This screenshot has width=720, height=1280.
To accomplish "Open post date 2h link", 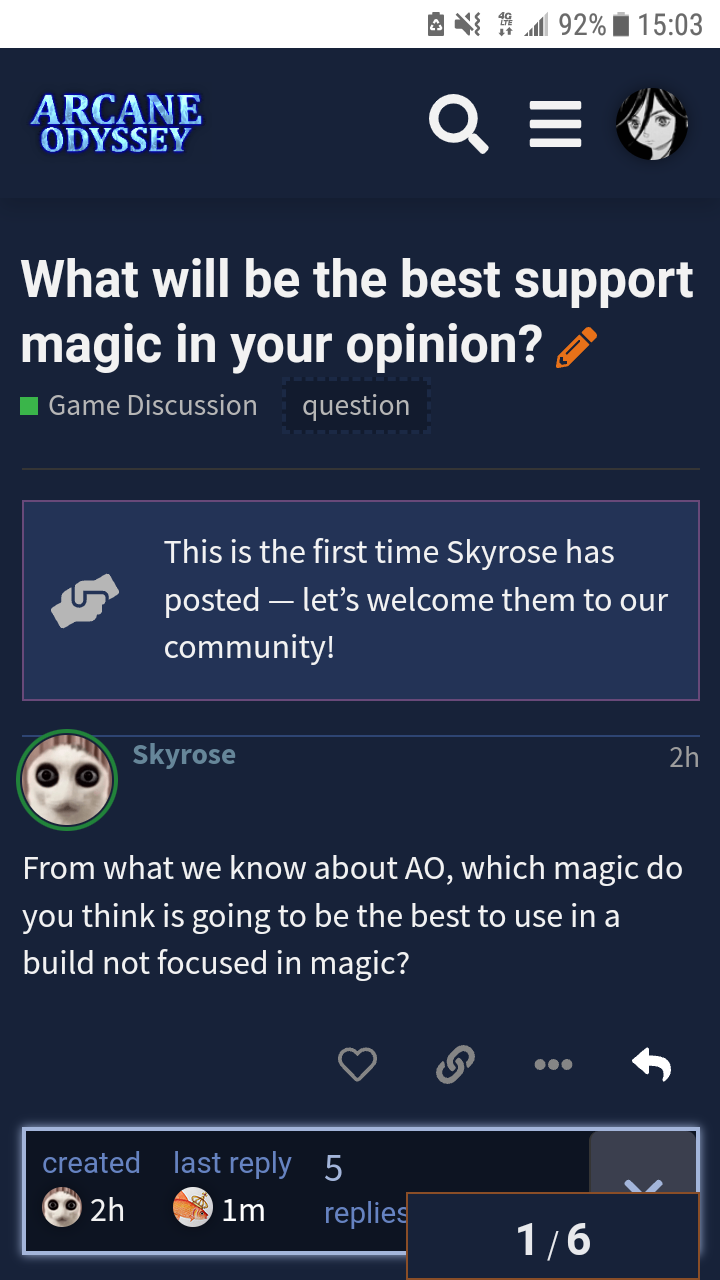I will pos(684,758).
